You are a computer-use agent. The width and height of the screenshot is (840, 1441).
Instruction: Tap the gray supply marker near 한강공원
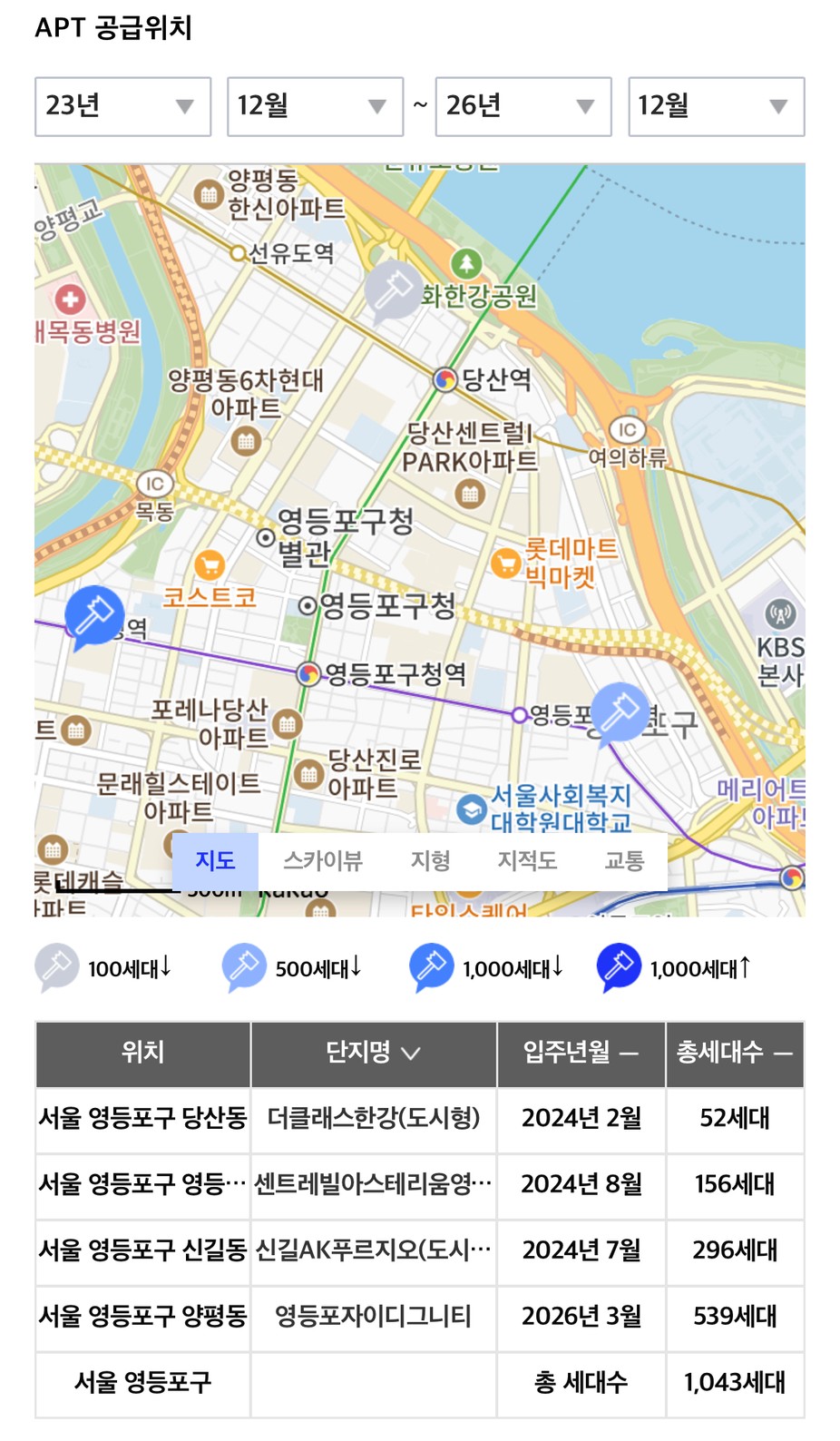pos(392,292)
